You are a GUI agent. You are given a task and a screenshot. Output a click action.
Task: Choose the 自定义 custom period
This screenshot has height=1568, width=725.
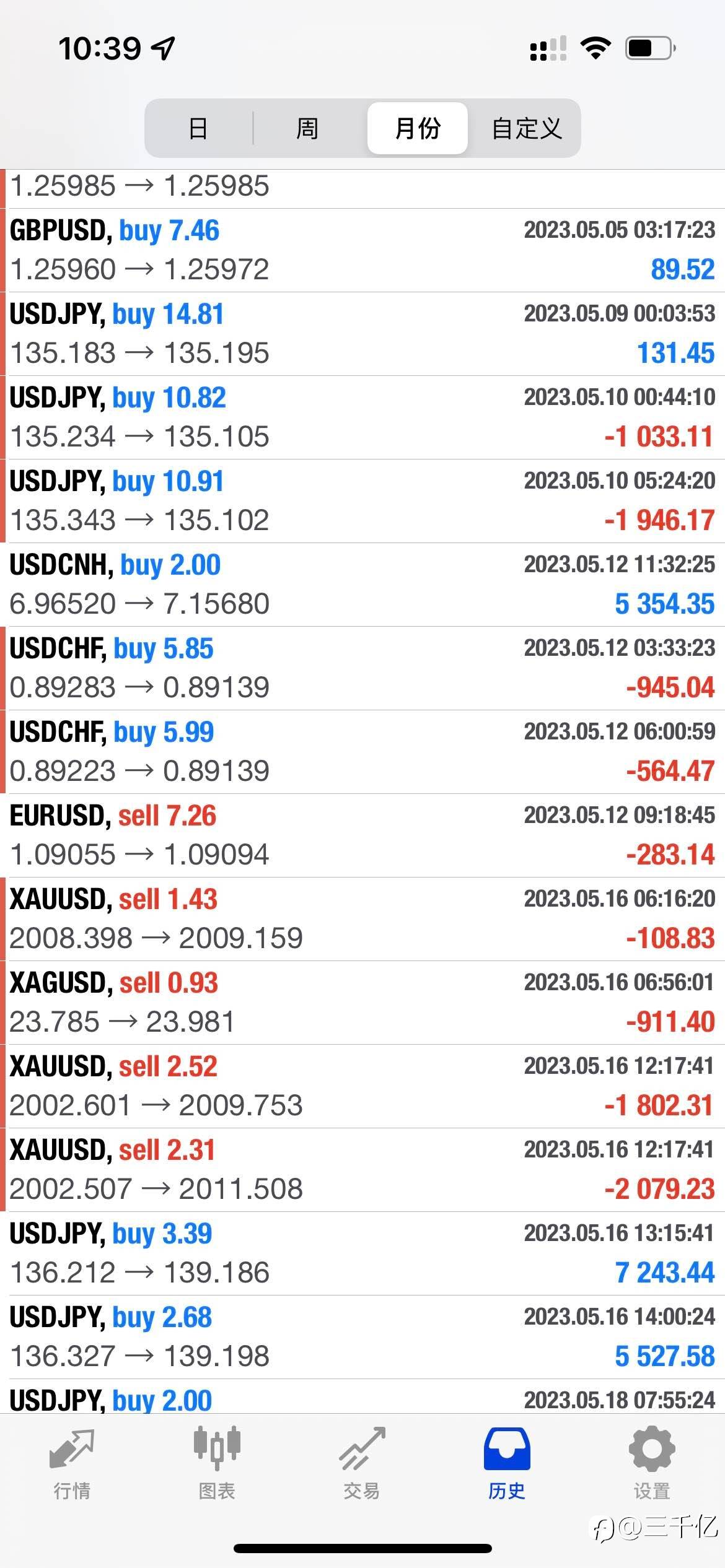pos(527,128)
